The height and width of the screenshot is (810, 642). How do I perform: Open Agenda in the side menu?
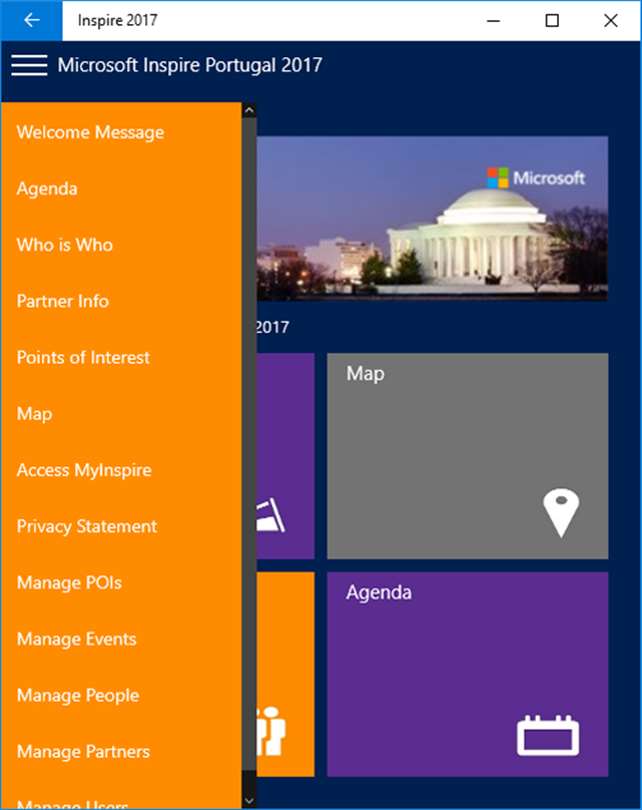click(x=47, y=189)
